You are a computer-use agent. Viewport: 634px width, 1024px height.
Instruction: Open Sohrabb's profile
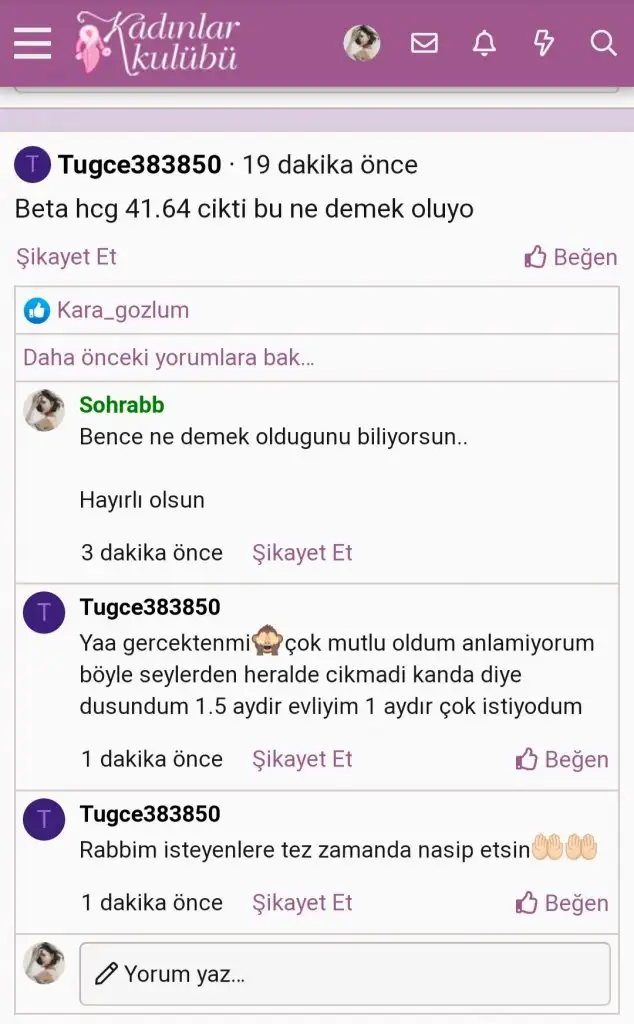coord(121,405)
